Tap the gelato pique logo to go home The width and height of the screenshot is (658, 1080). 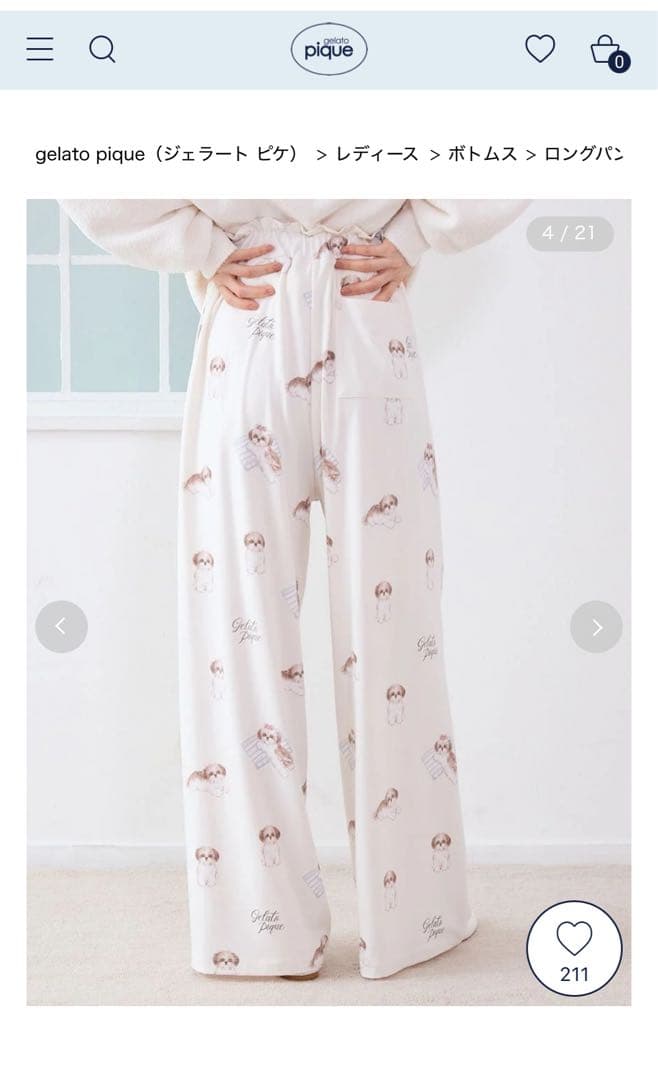tap(329, 49)
